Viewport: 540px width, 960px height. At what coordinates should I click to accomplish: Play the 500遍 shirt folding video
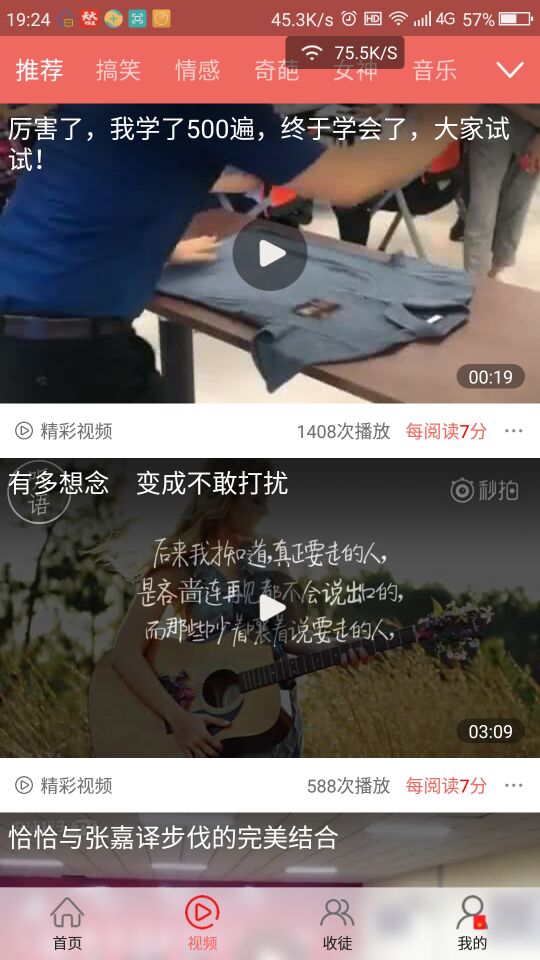pyautogui.click(x=269, y=253)
